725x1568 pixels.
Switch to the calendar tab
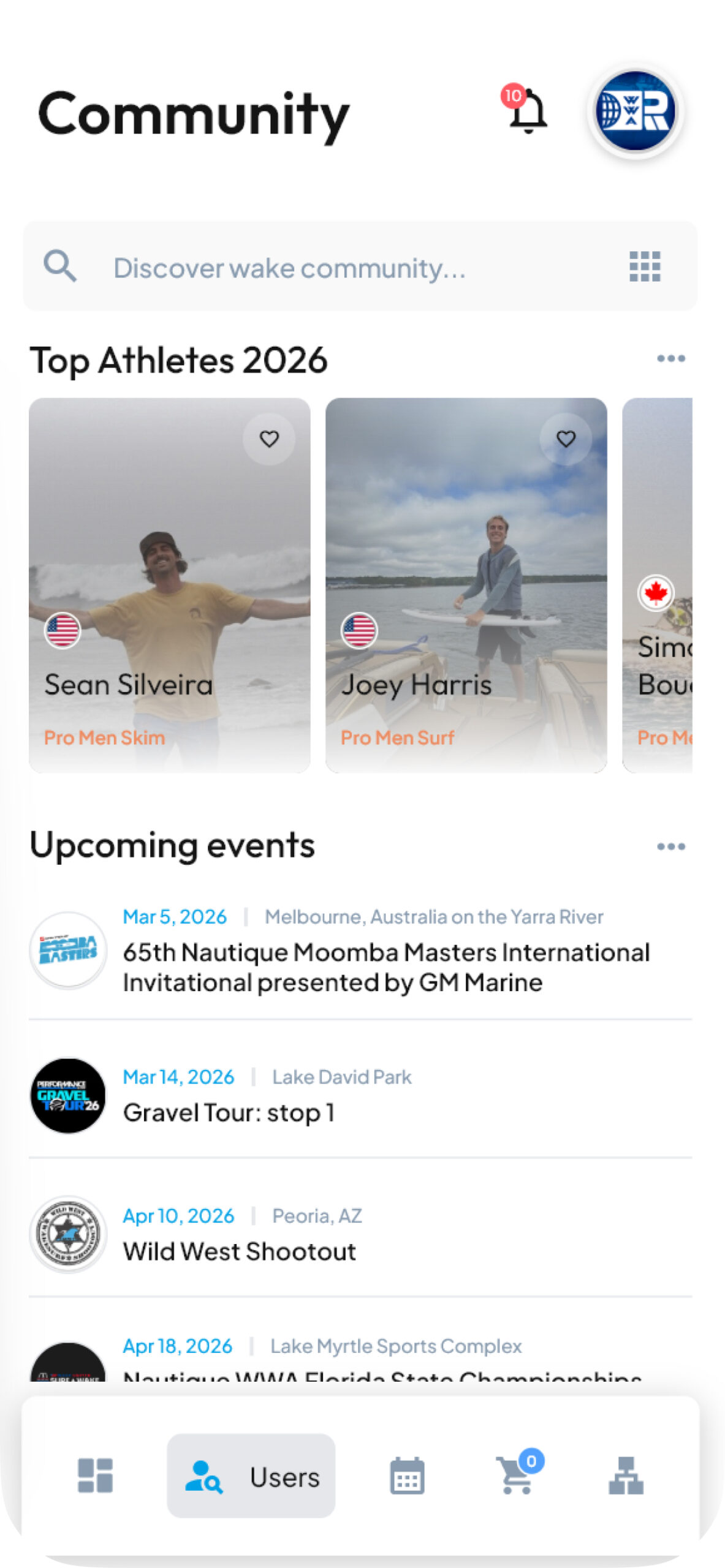click(407, 1476)
